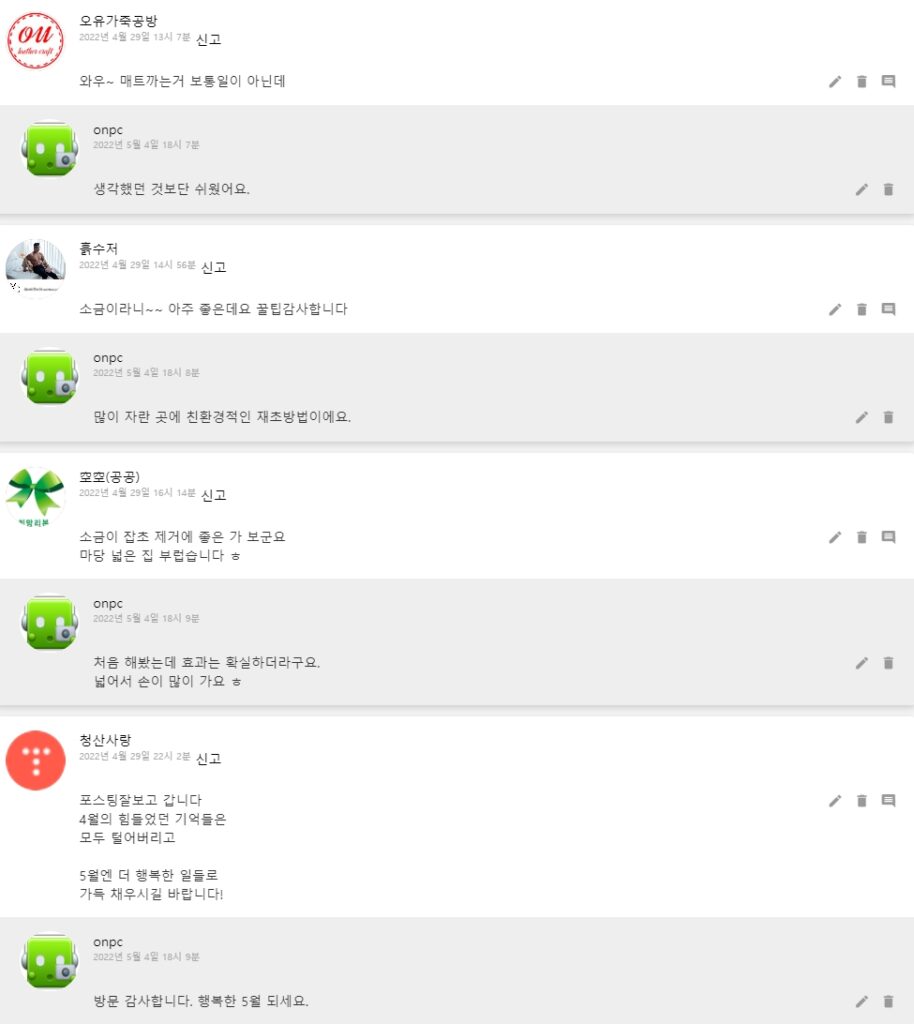The height and width of the screenshot is (1024, 914).
Task: Click 신고 next to 청산사랑's comment
Action: pos(209,759)
